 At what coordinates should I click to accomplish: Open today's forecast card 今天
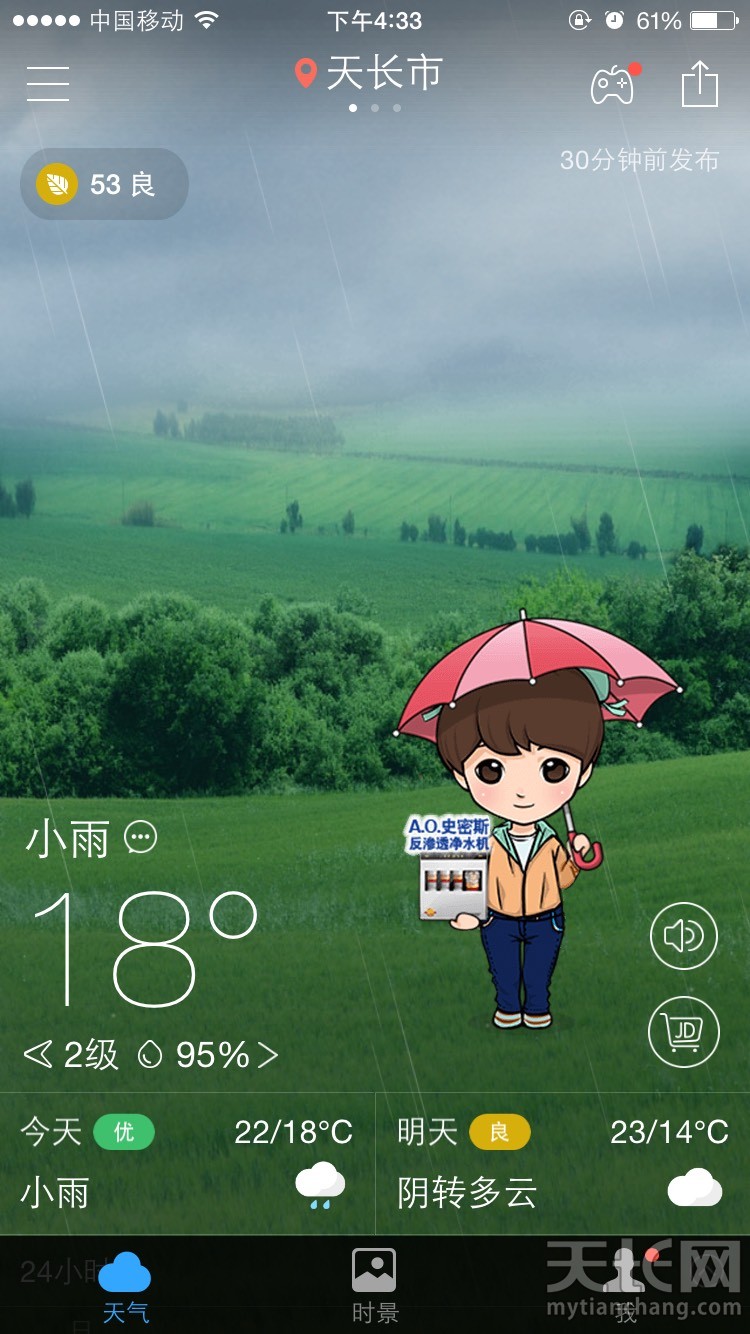187,1163
